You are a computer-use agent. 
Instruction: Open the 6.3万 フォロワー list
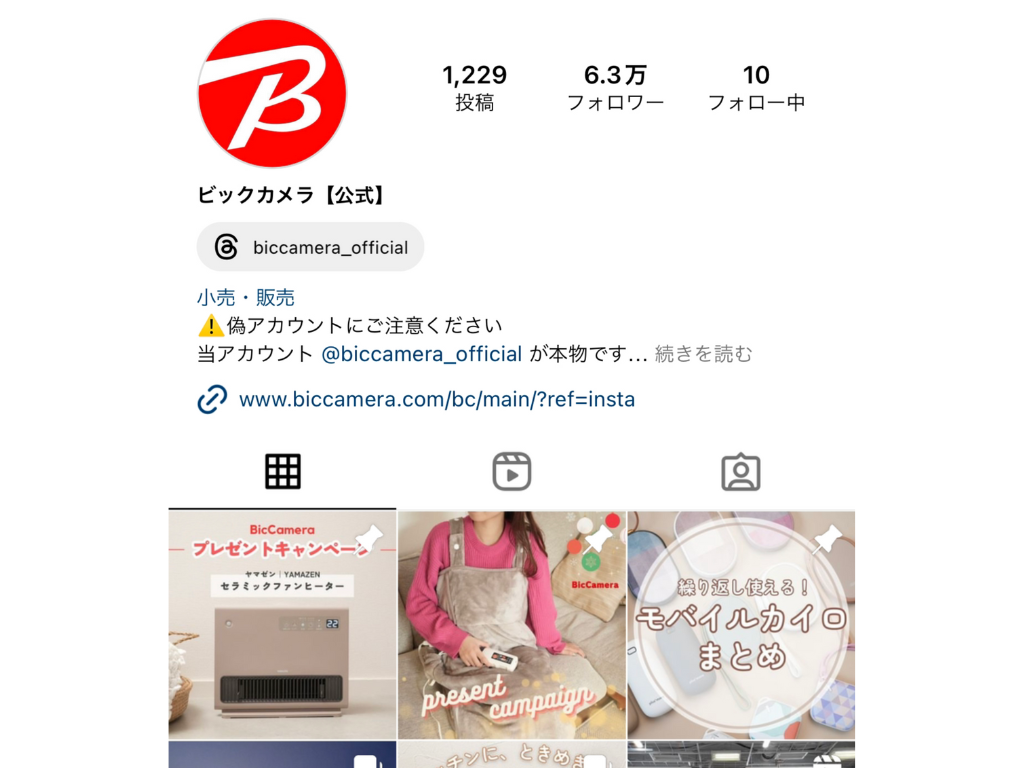coord(615,88)
